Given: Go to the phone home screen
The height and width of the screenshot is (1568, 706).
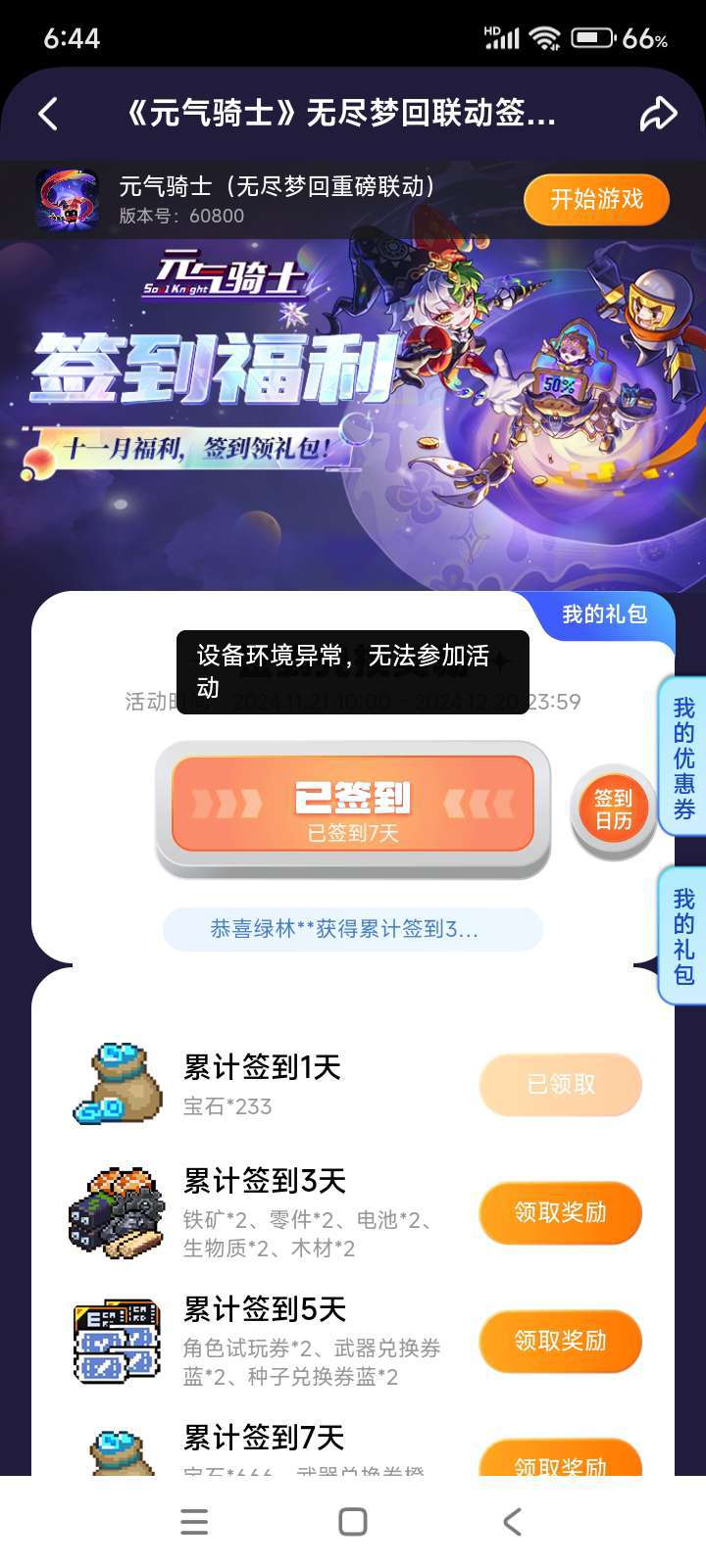Looking at the screenshot, I should pos(353,1522).
